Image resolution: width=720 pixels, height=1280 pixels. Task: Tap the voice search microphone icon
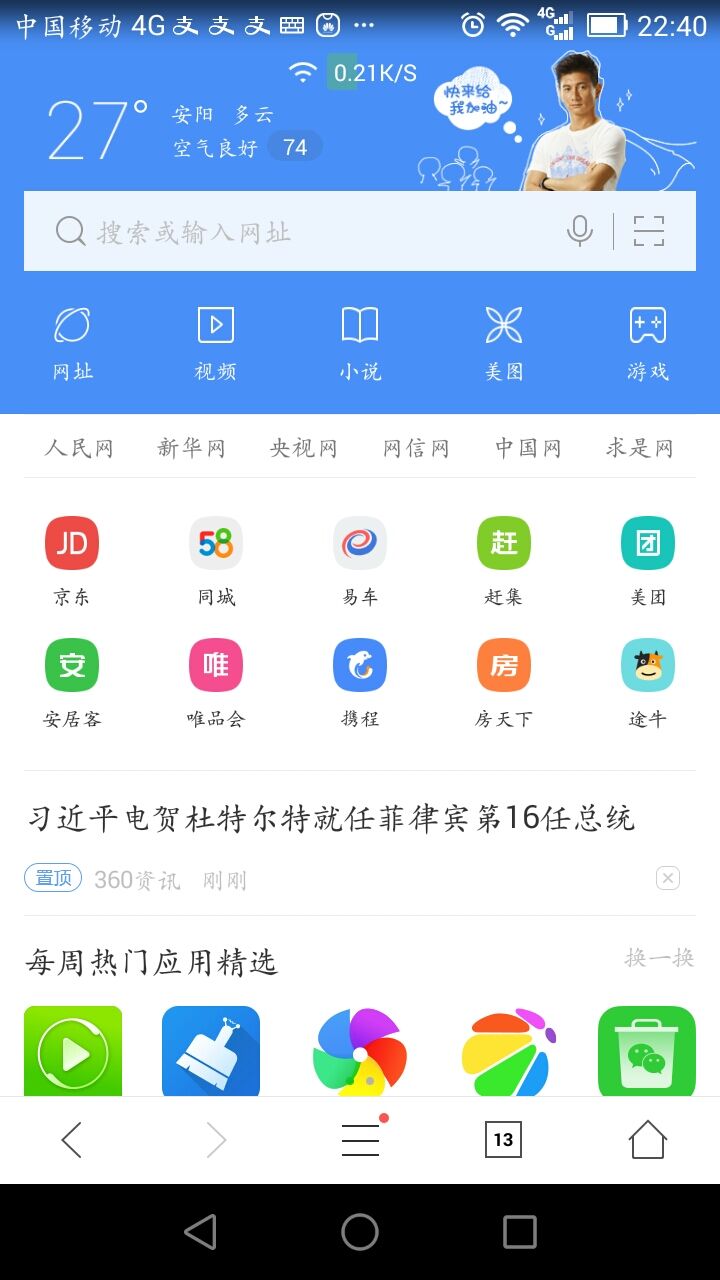coord(580,231)
